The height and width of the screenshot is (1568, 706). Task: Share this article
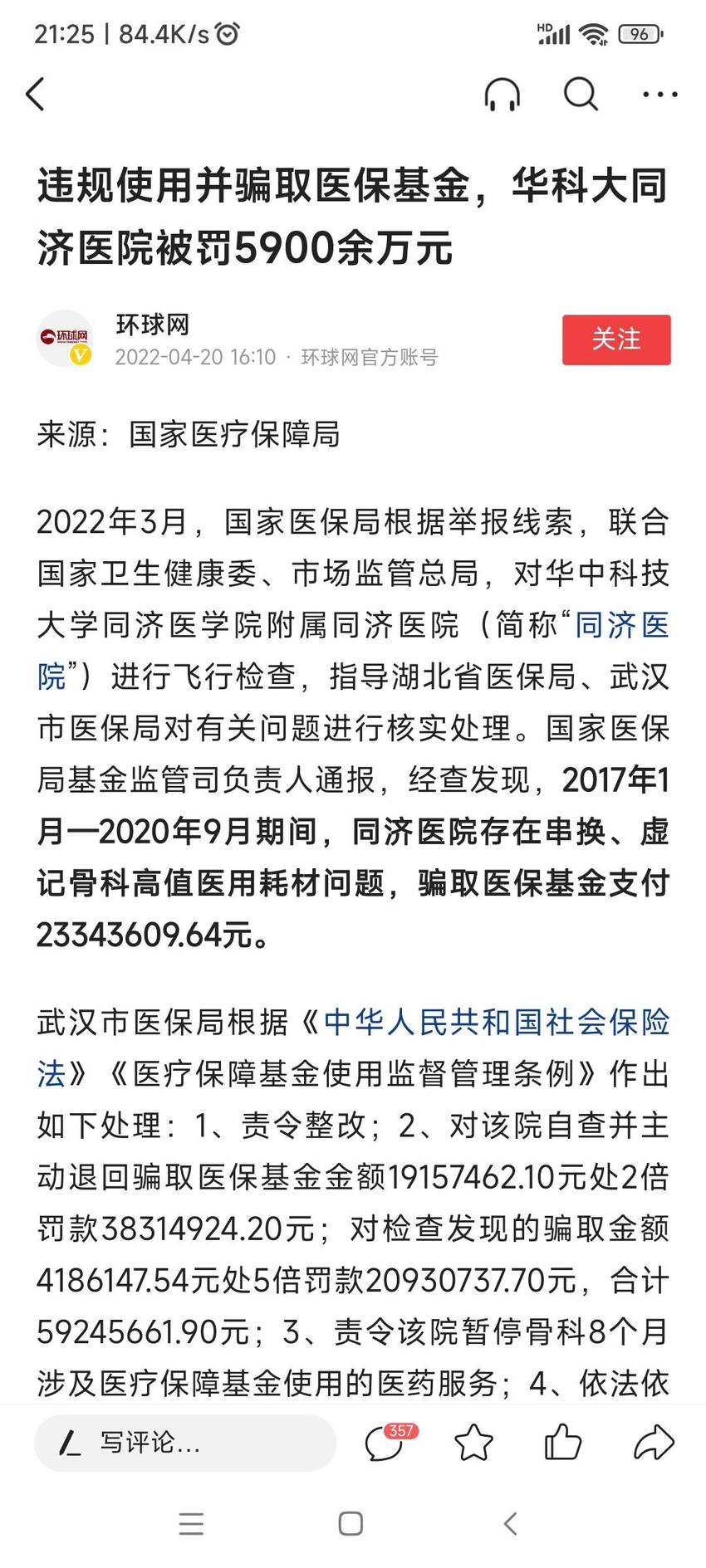(x=654, y=1443)
